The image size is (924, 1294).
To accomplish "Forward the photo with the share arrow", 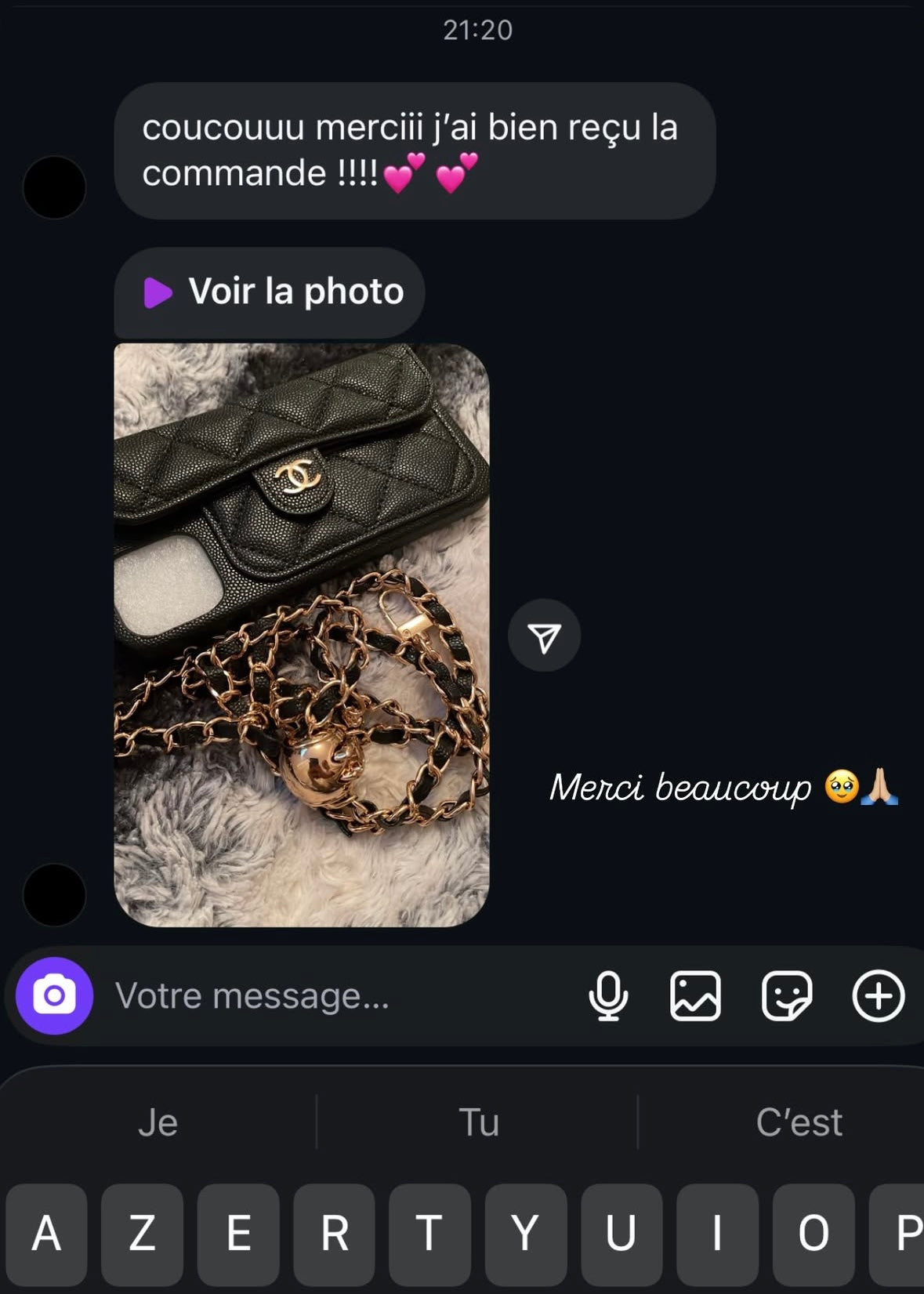I will tap(544, 636).
